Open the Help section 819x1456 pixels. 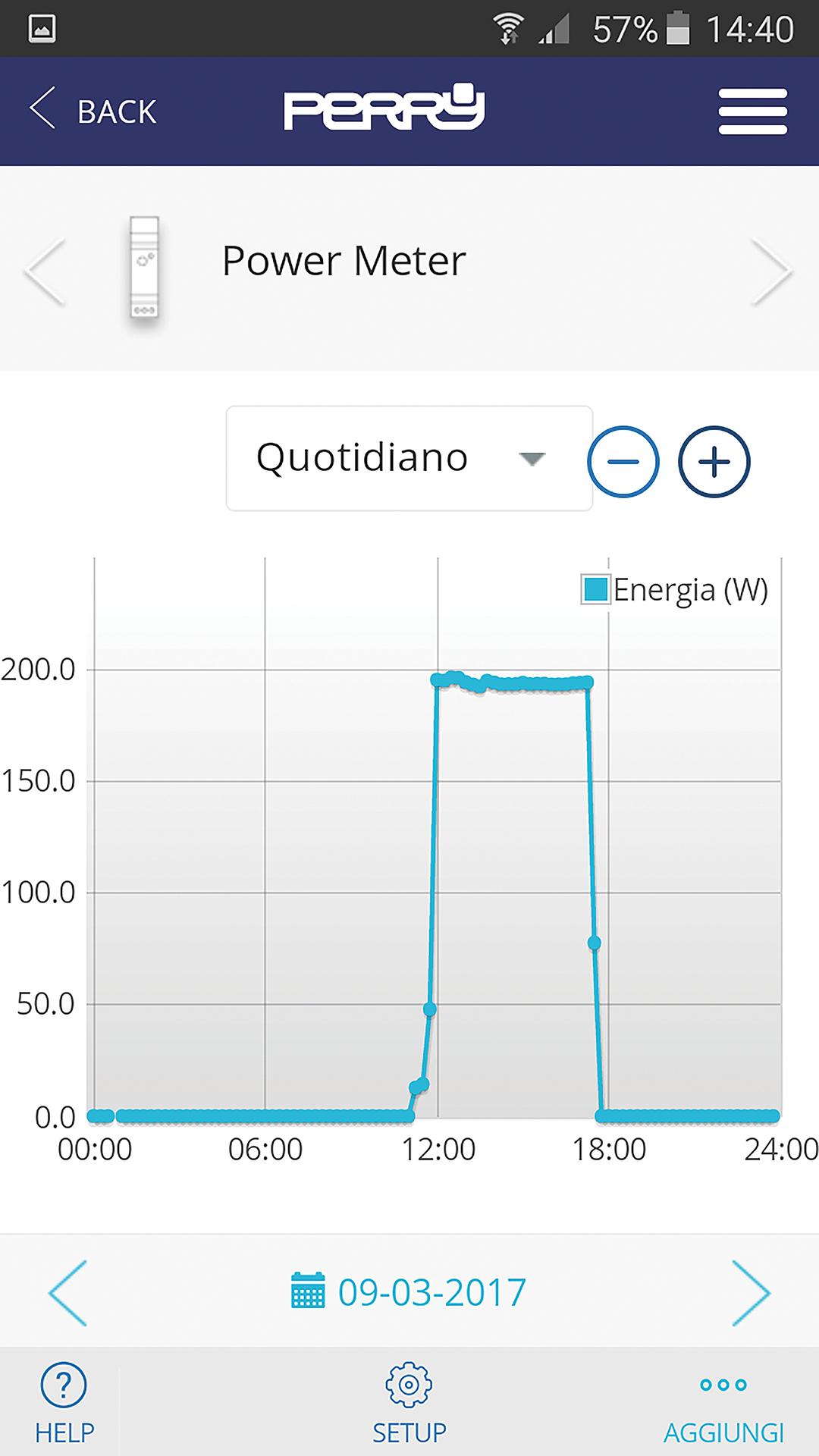[x=64, y=1403]
